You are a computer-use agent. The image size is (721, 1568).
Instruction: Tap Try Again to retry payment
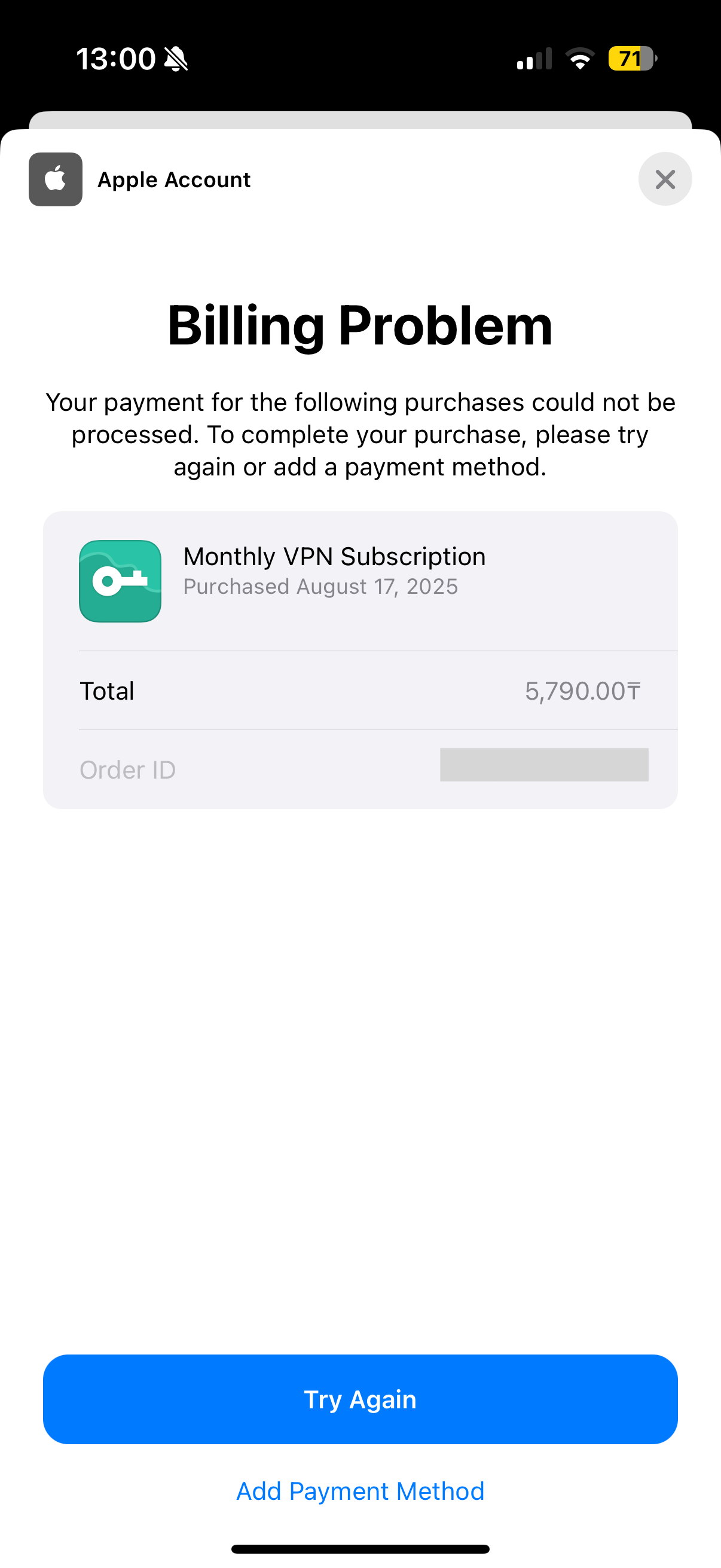click(x=360, y=1399)
